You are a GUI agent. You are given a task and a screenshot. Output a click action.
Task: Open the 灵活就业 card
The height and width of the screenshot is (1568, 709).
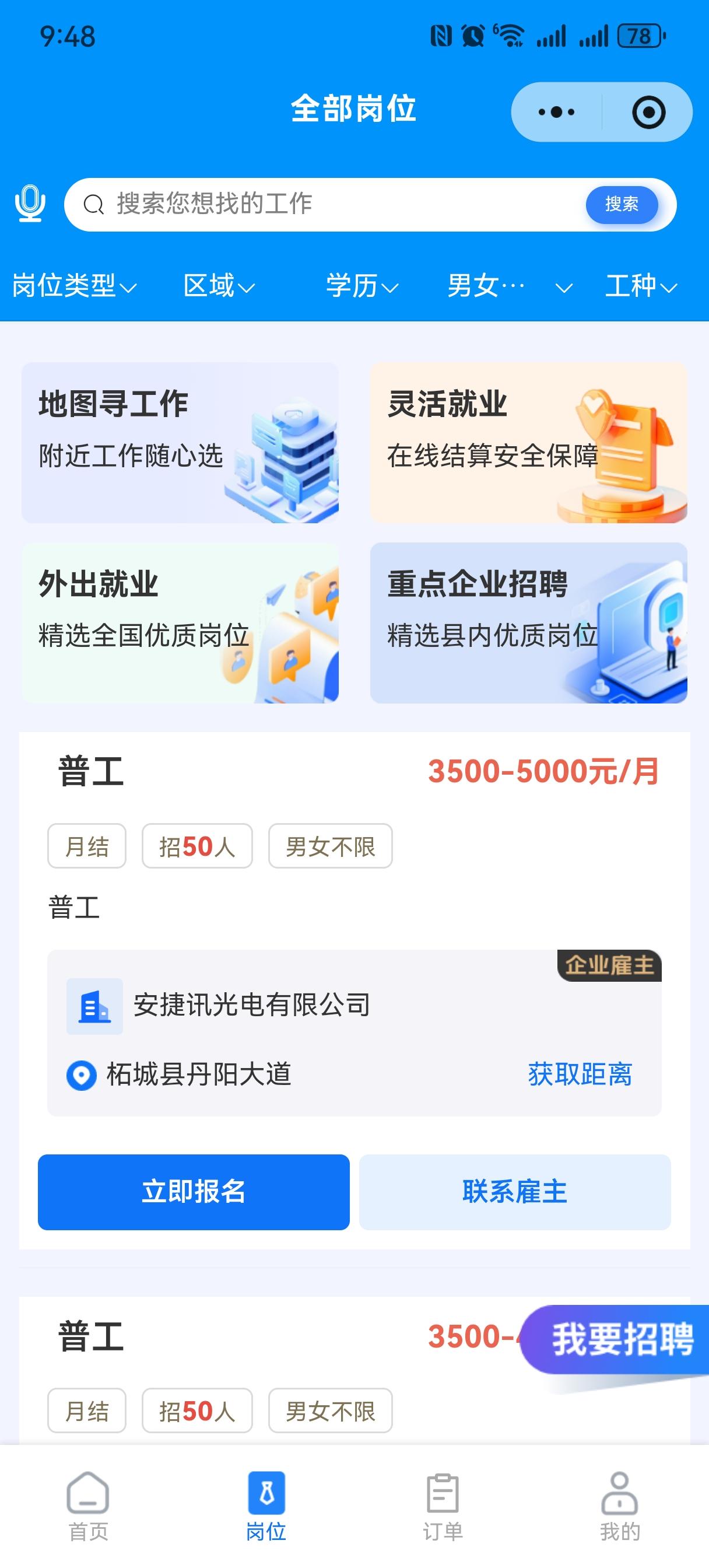click(528, 443)
